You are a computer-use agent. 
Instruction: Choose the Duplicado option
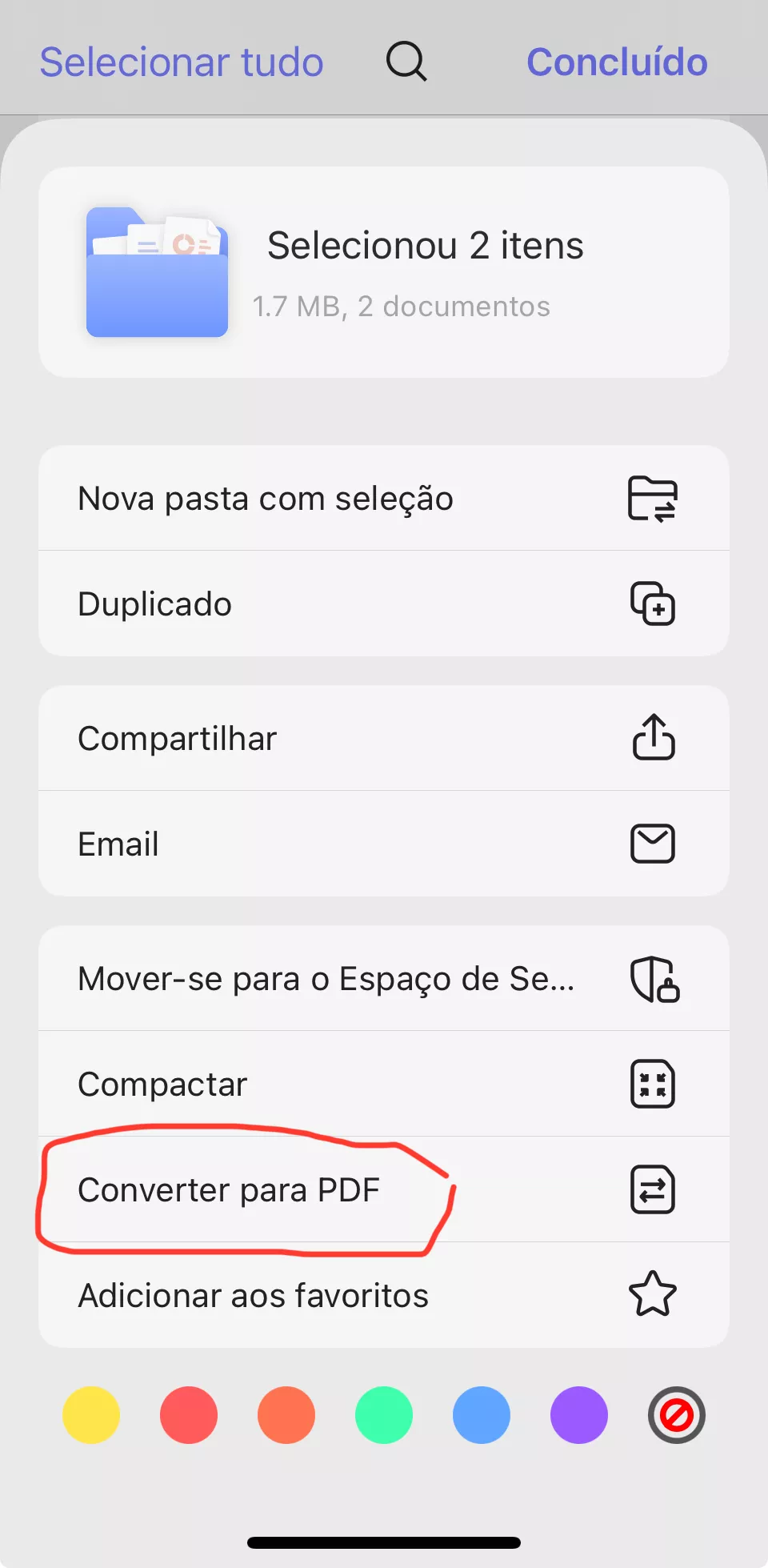click(x=383, y=604)
